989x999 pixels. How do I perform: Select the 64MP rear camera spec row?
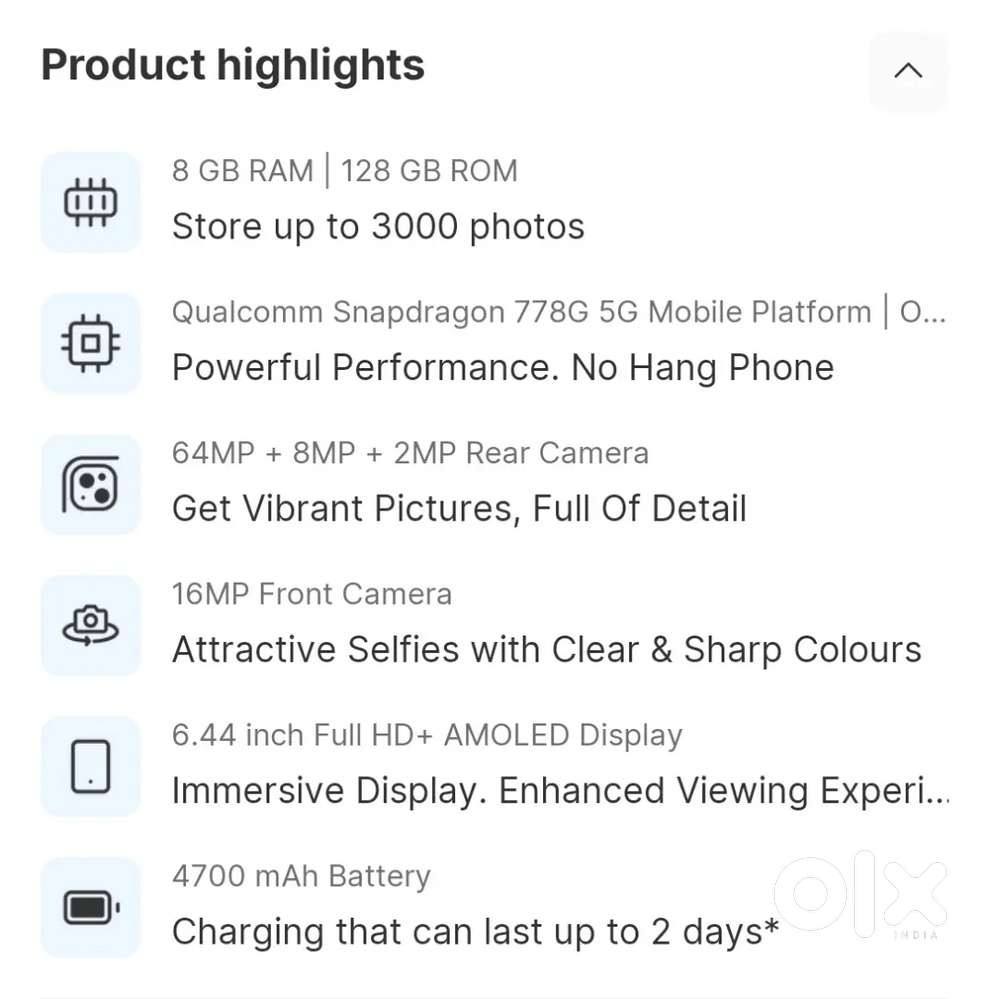click(x=410, y=453)
